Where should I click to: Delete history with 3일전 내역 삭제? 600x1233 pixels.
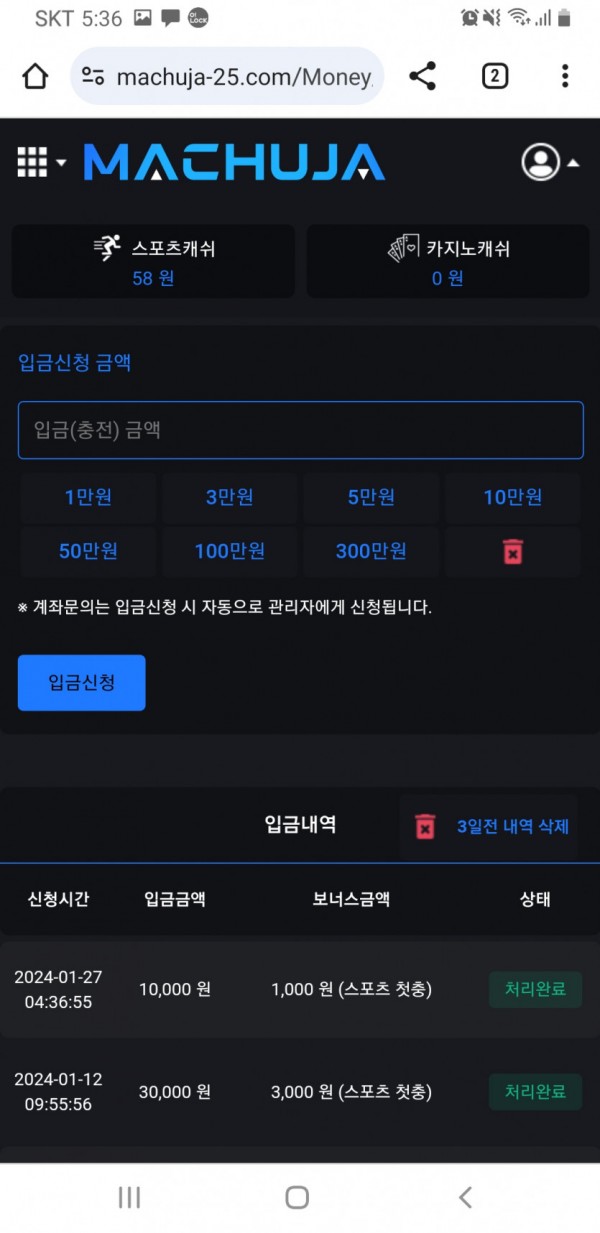click(490, 827)
